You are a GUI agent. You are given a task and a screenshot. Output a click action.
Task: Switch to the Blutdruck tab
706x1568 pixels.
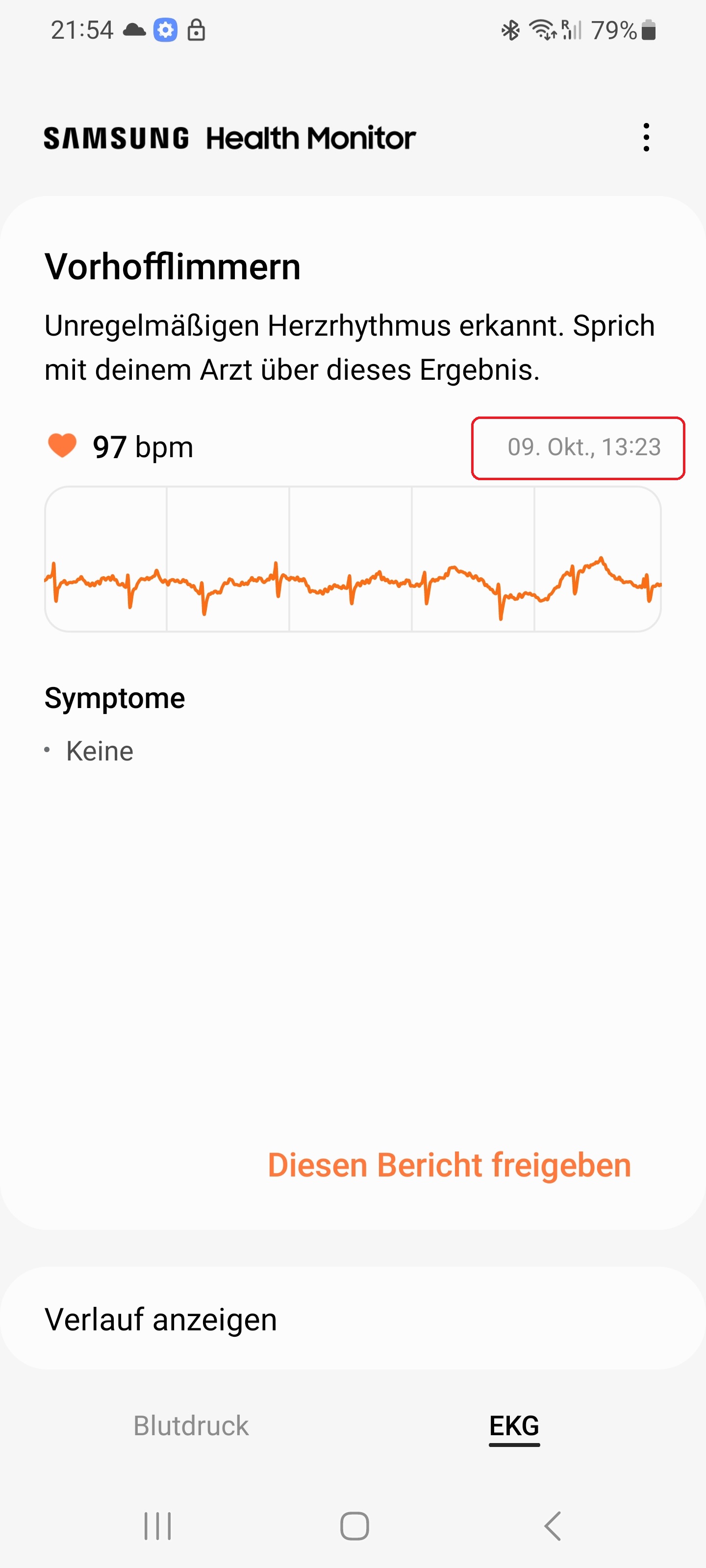191,1425
